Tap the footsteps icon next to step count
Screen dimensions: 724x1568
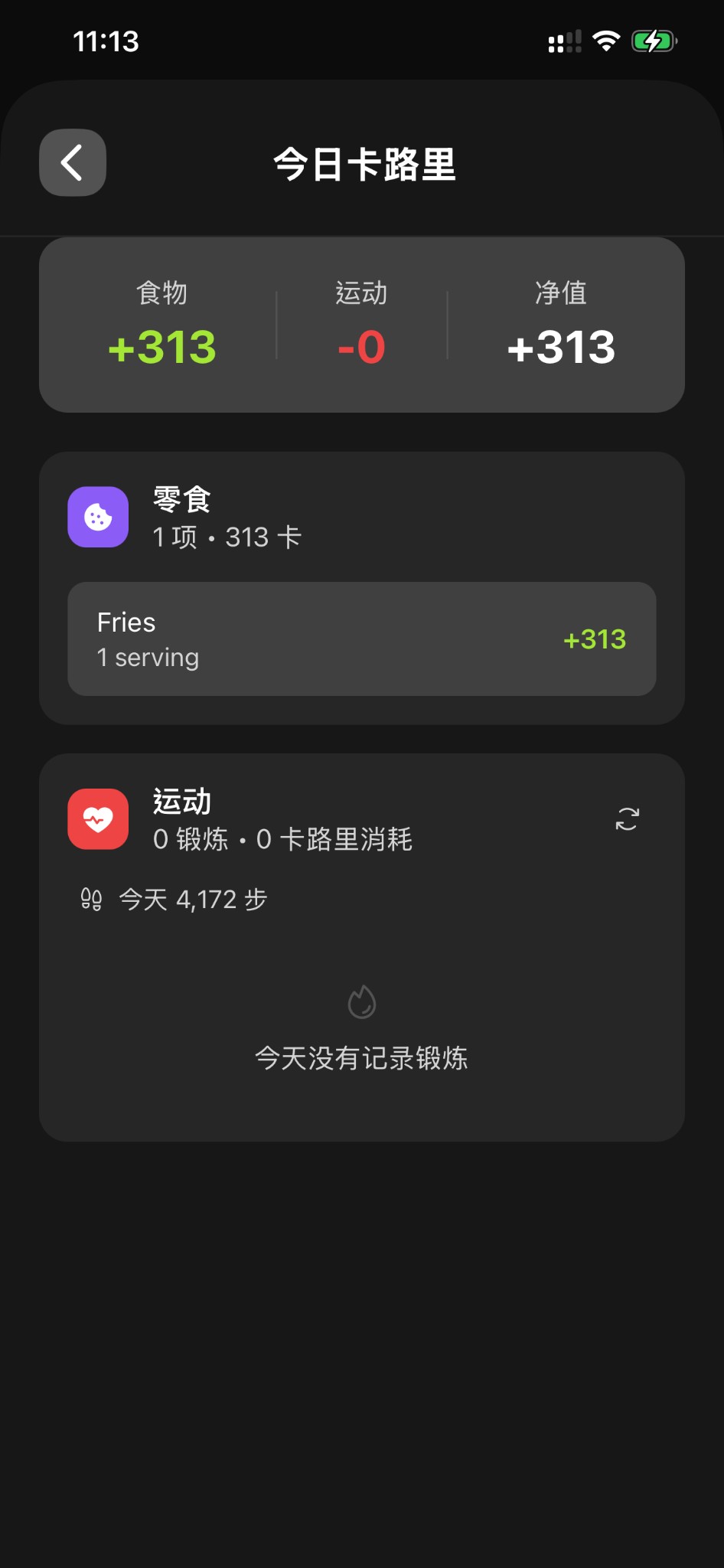[x=90, y=899]
